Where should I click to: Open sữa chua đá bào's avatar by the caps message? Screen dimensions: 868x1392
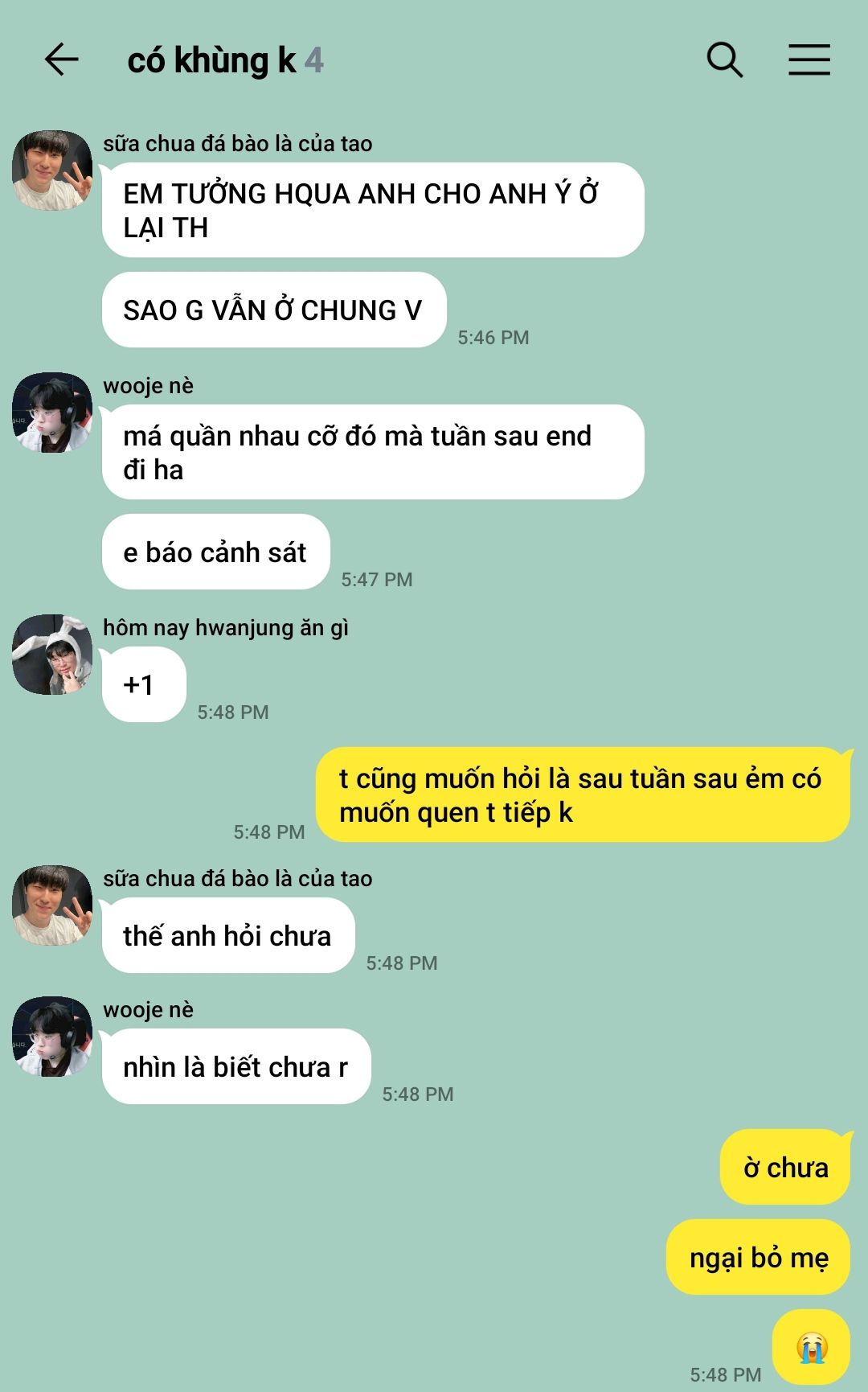52,170
